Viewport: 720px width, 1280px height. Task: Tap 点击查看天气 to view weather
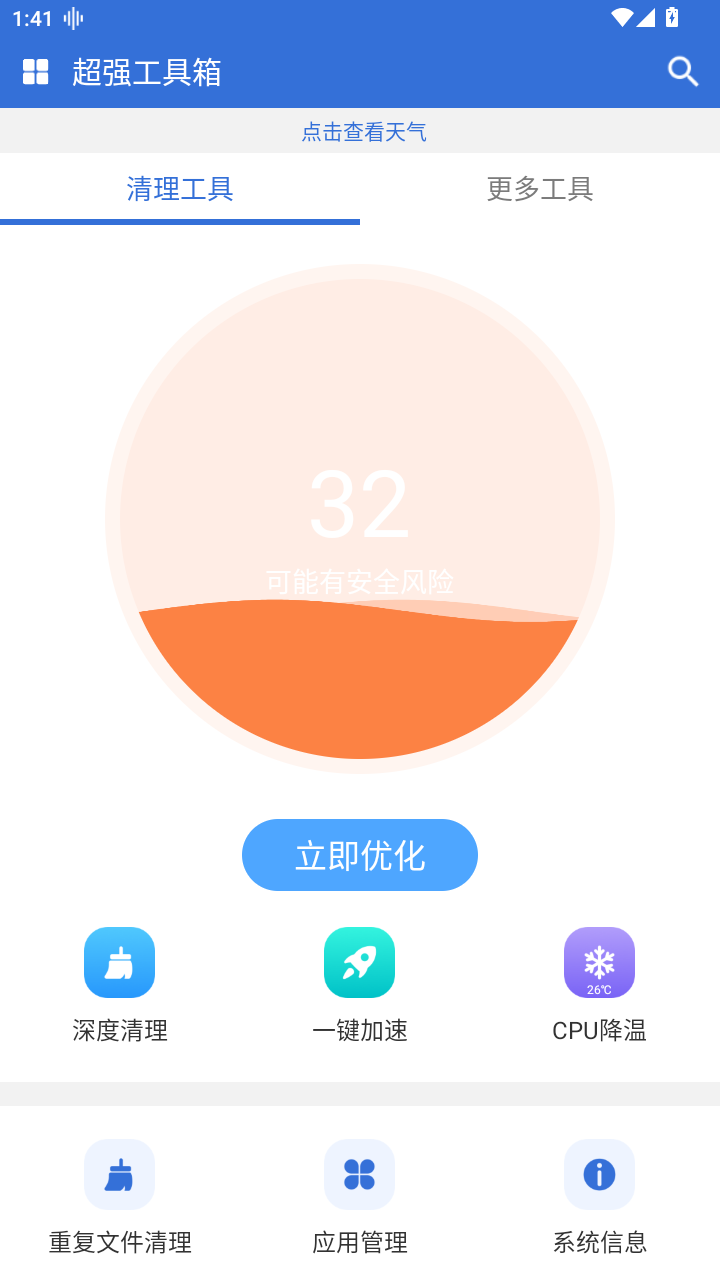point(364,132)
